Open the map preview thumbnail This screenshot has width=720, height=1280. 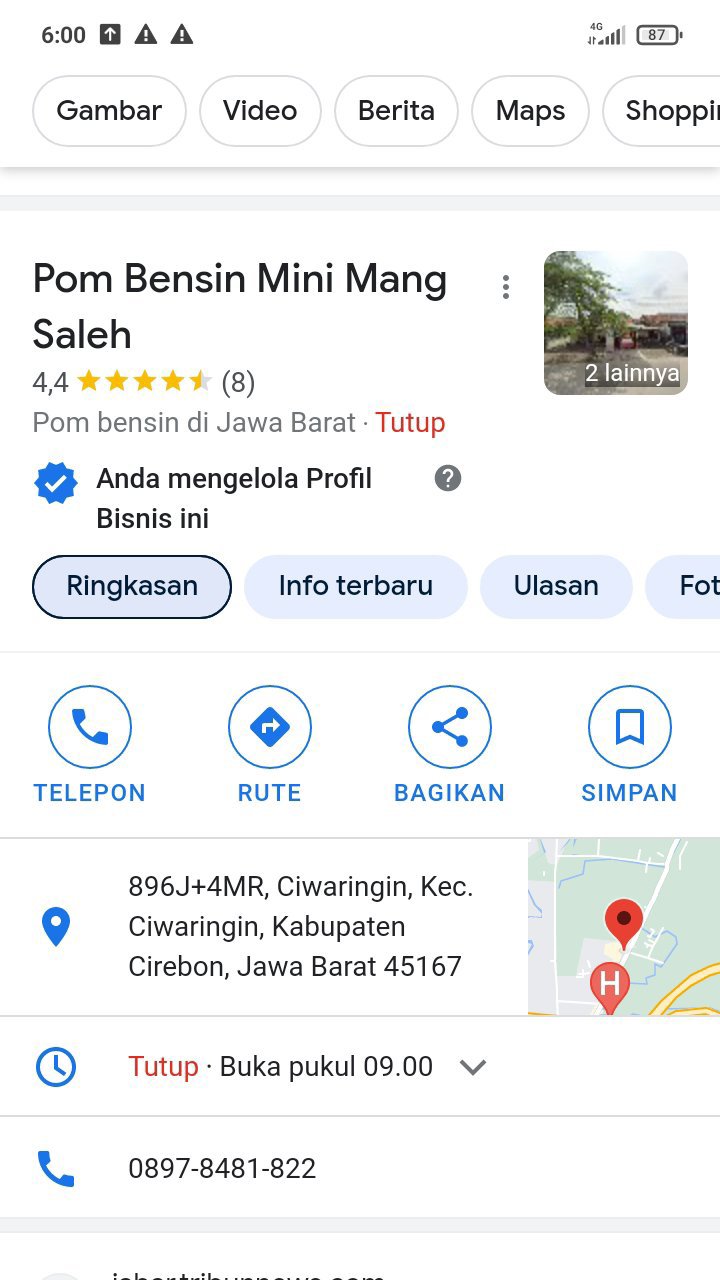(x=623, y=927)
